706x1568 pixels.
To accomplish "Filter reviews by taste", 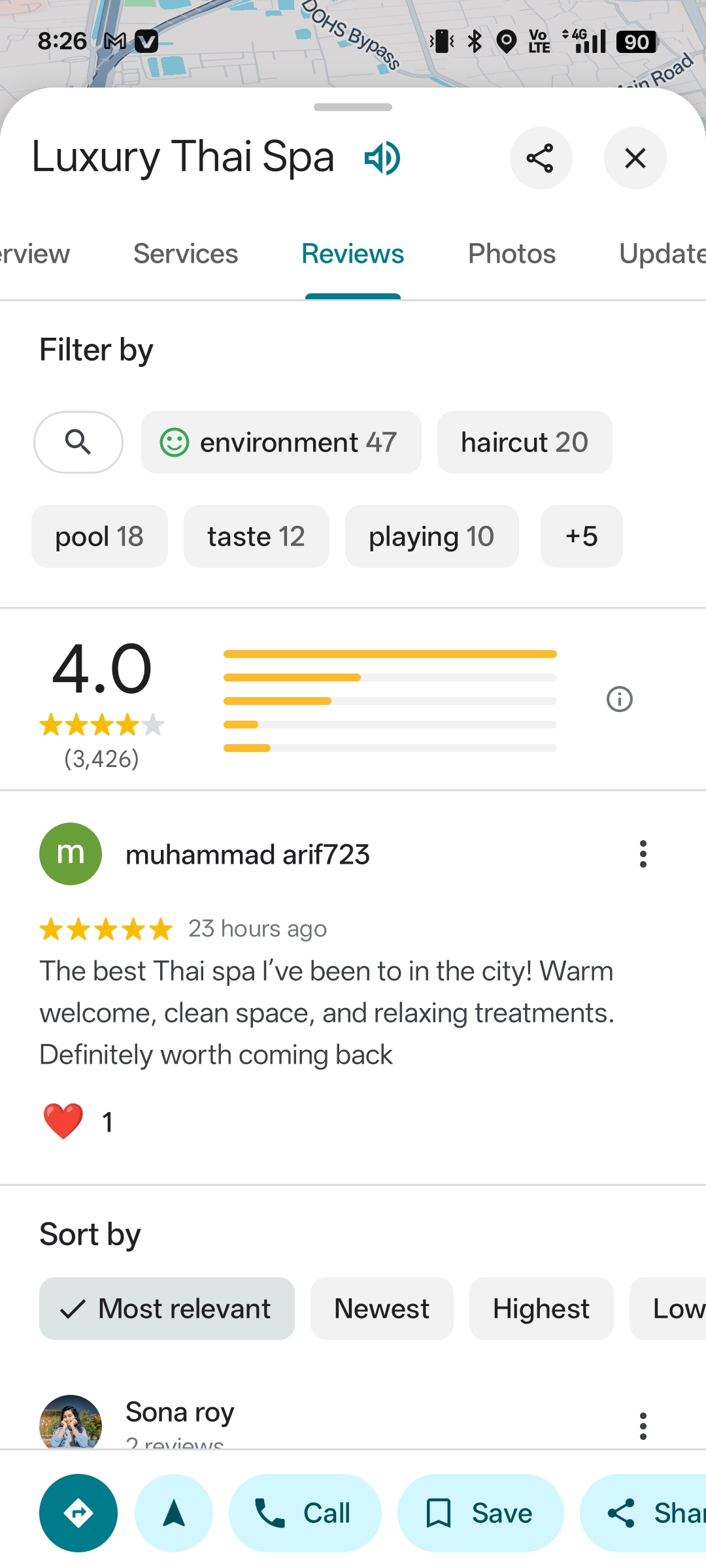I will tap(256, 536).
